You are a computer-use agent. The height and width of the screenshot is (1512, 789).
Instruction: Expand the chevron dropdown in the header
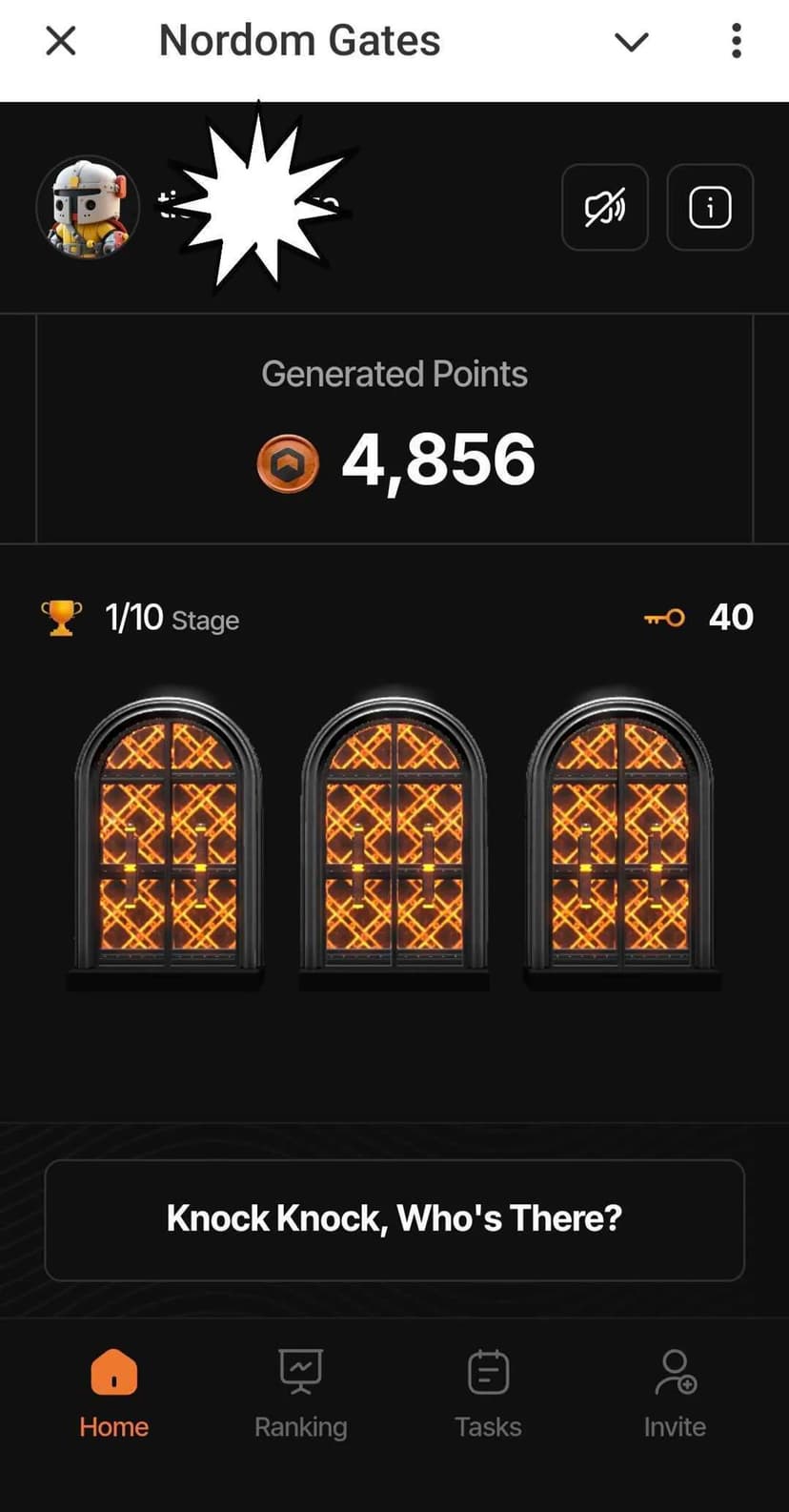coord(631,42)
